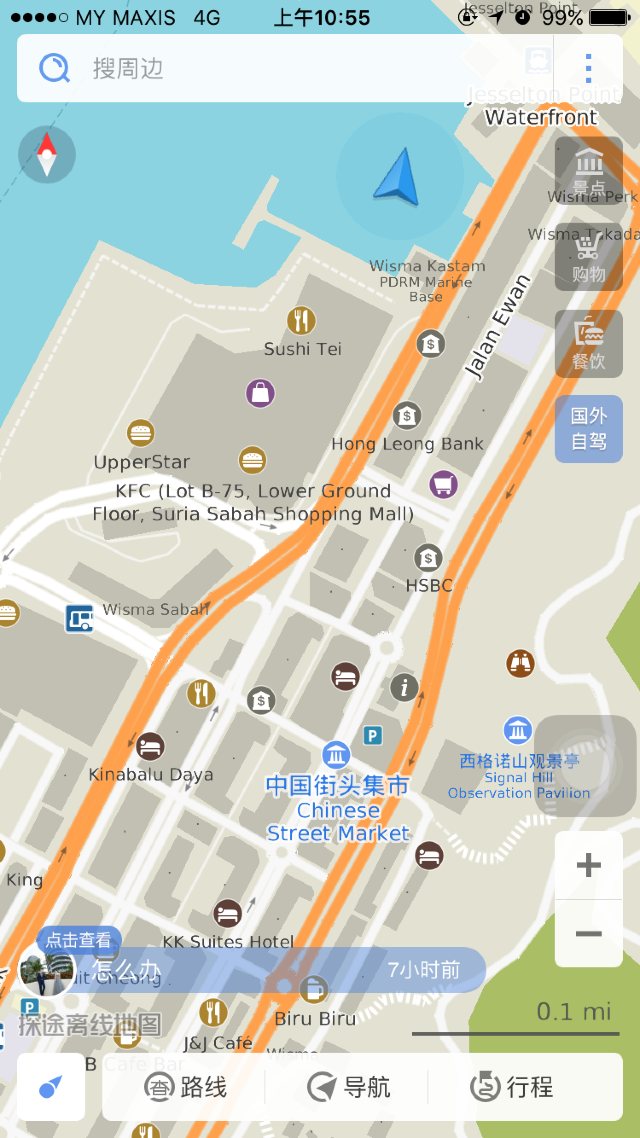Select the Chinese Street Market marker
The height and width of the screenshot is (1138, 640).
335,755
